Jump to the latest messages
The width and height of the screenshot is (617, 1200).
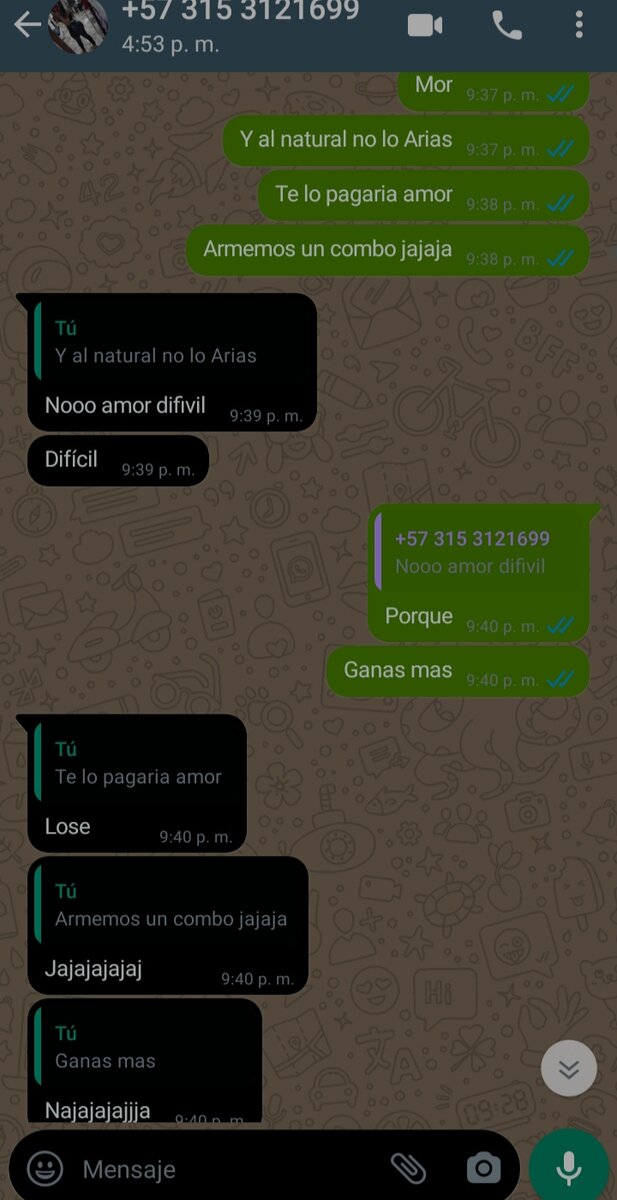(568, 1069)
